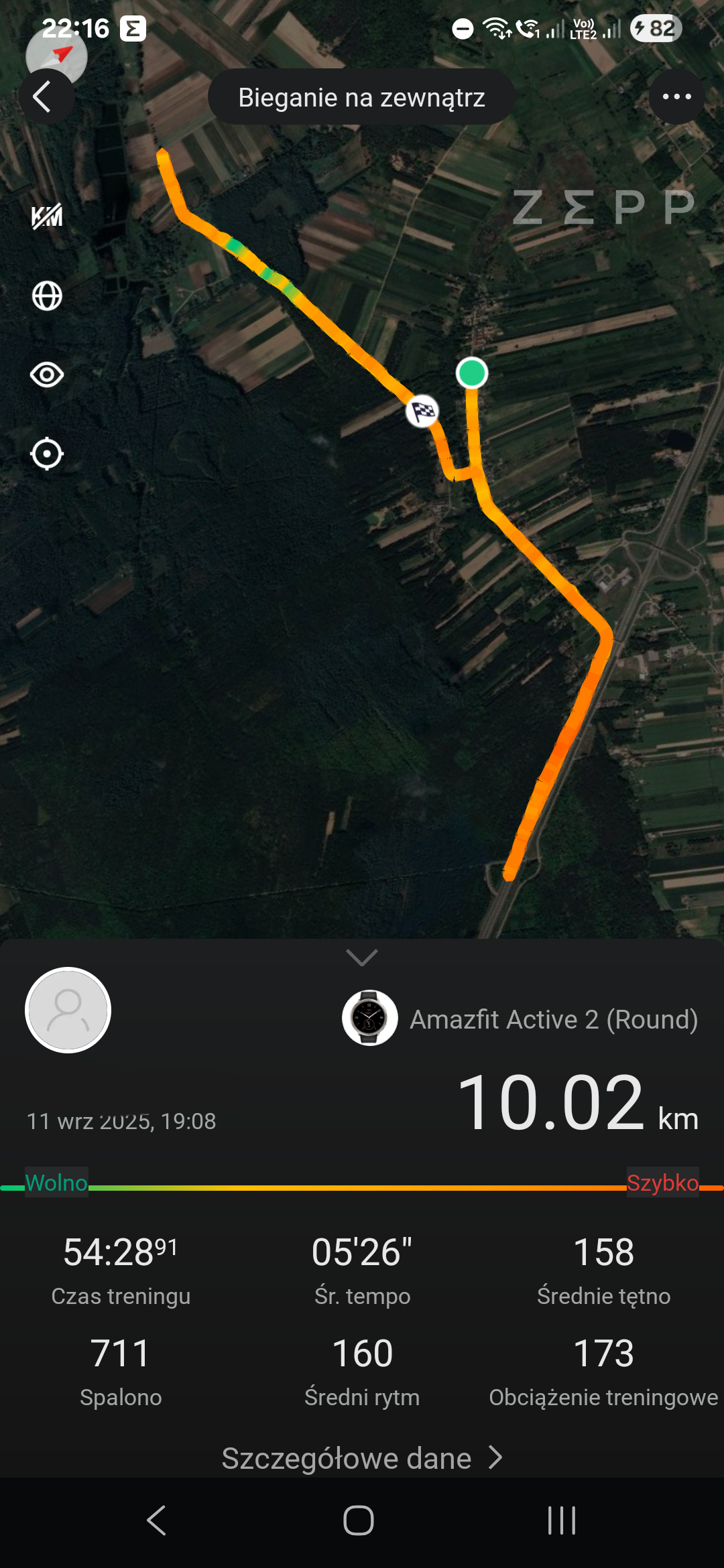Go back from the outdoor running summary
The width and height of the screenshot is (724, 1568).
(46, 97)
